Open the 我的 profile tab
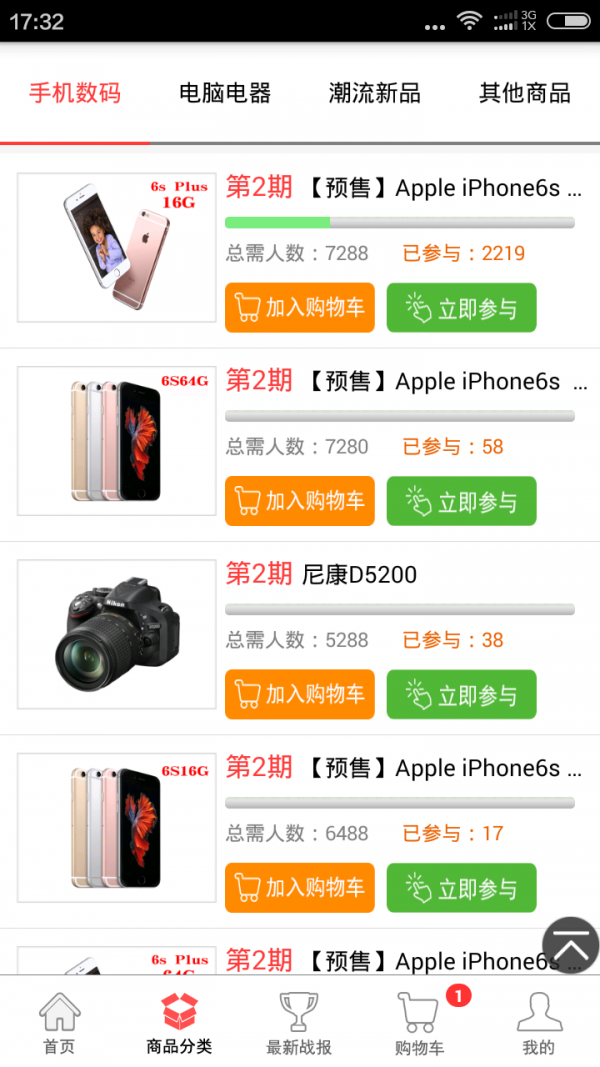 538,1023
